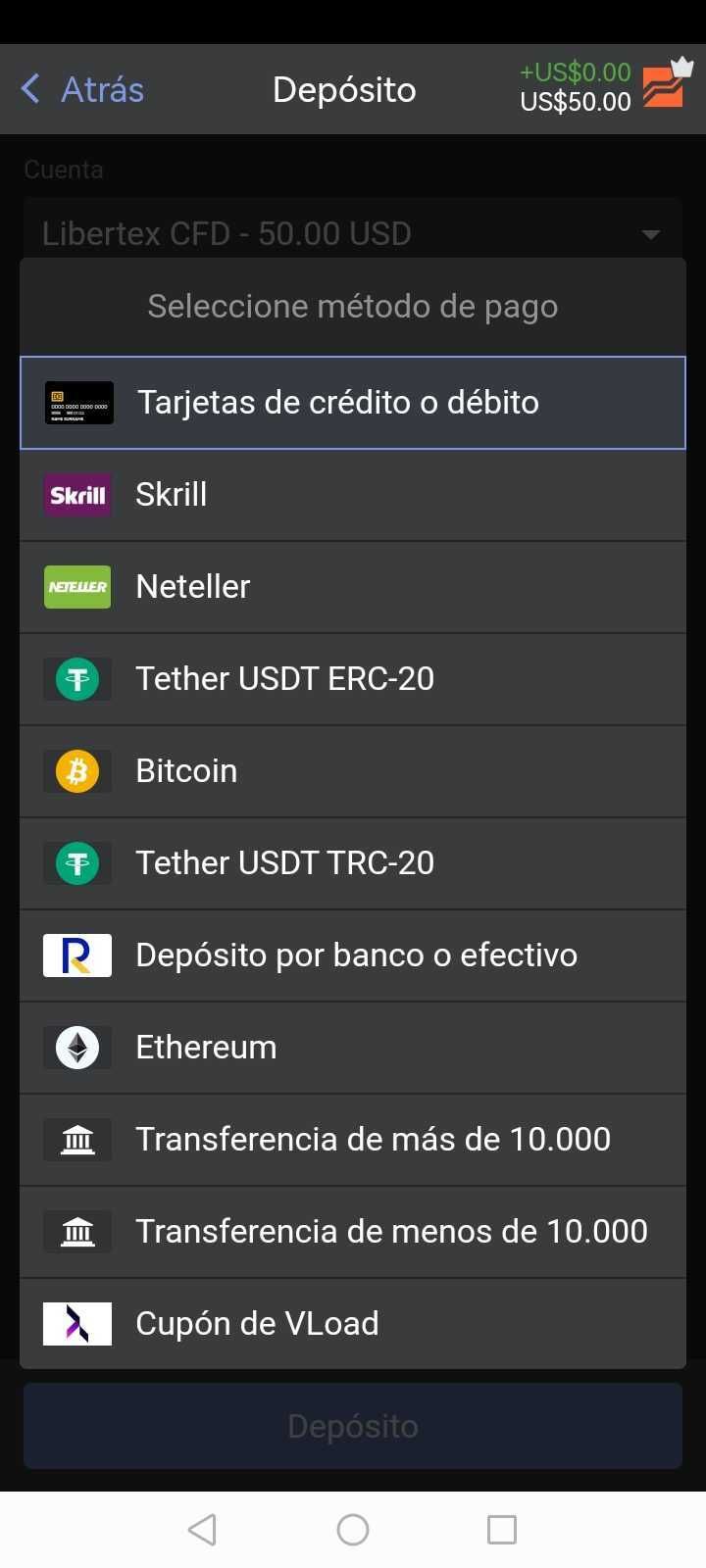Go back with the Atrás button
The image size is (706, 1568).
83,89
